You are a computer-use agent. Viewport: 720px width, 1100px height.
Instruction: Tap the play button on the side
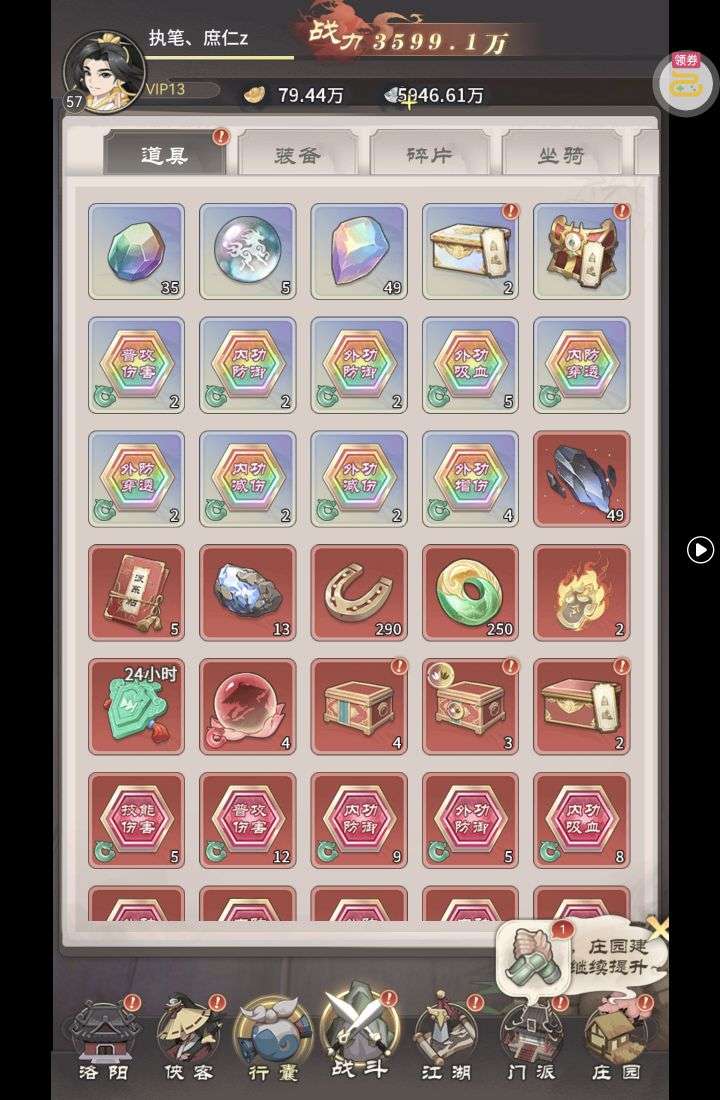(700, 549)
